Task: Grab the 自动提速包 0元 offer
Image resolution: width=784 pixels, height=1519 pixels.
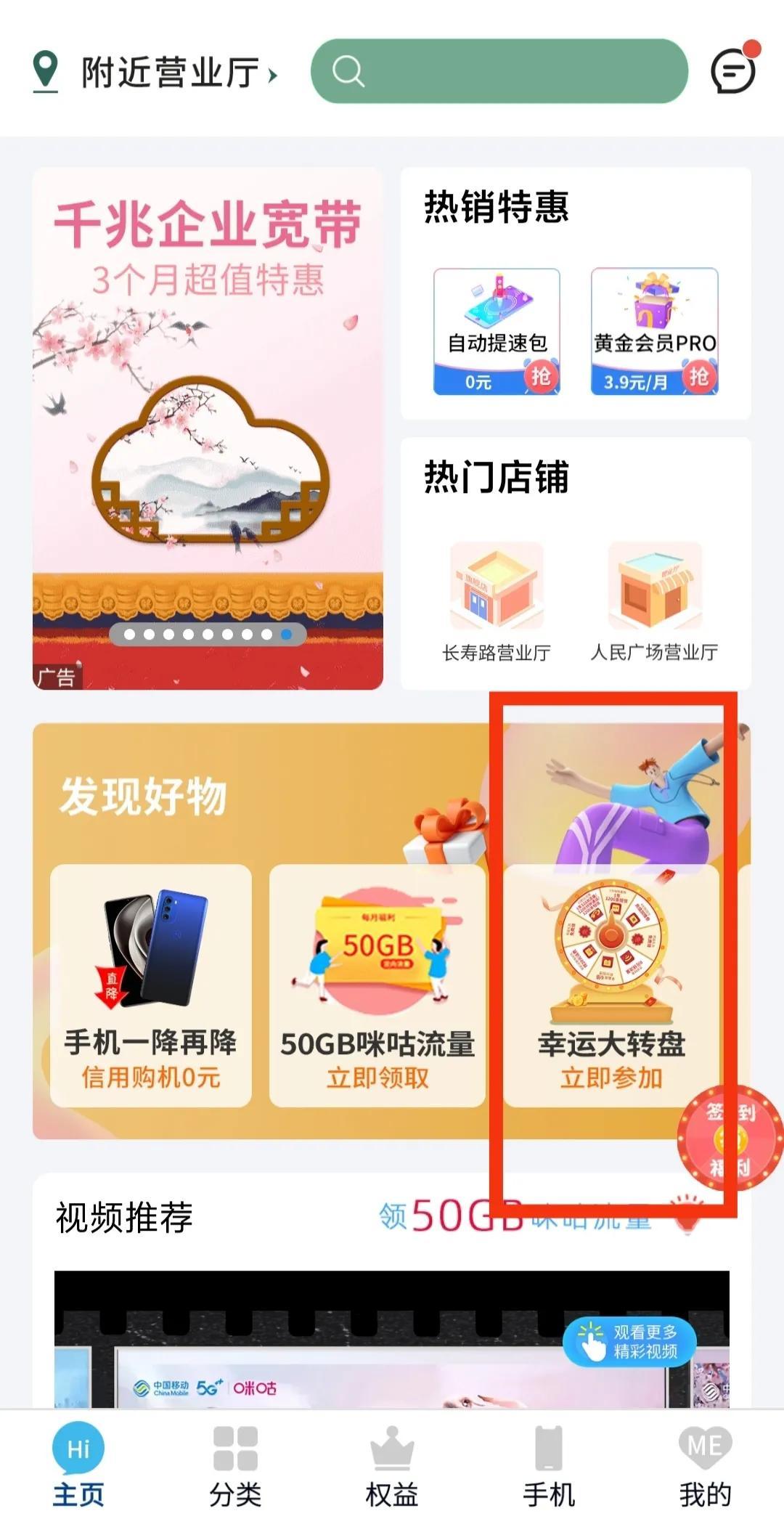Action: pyautogui.click(x=497, y=332)
